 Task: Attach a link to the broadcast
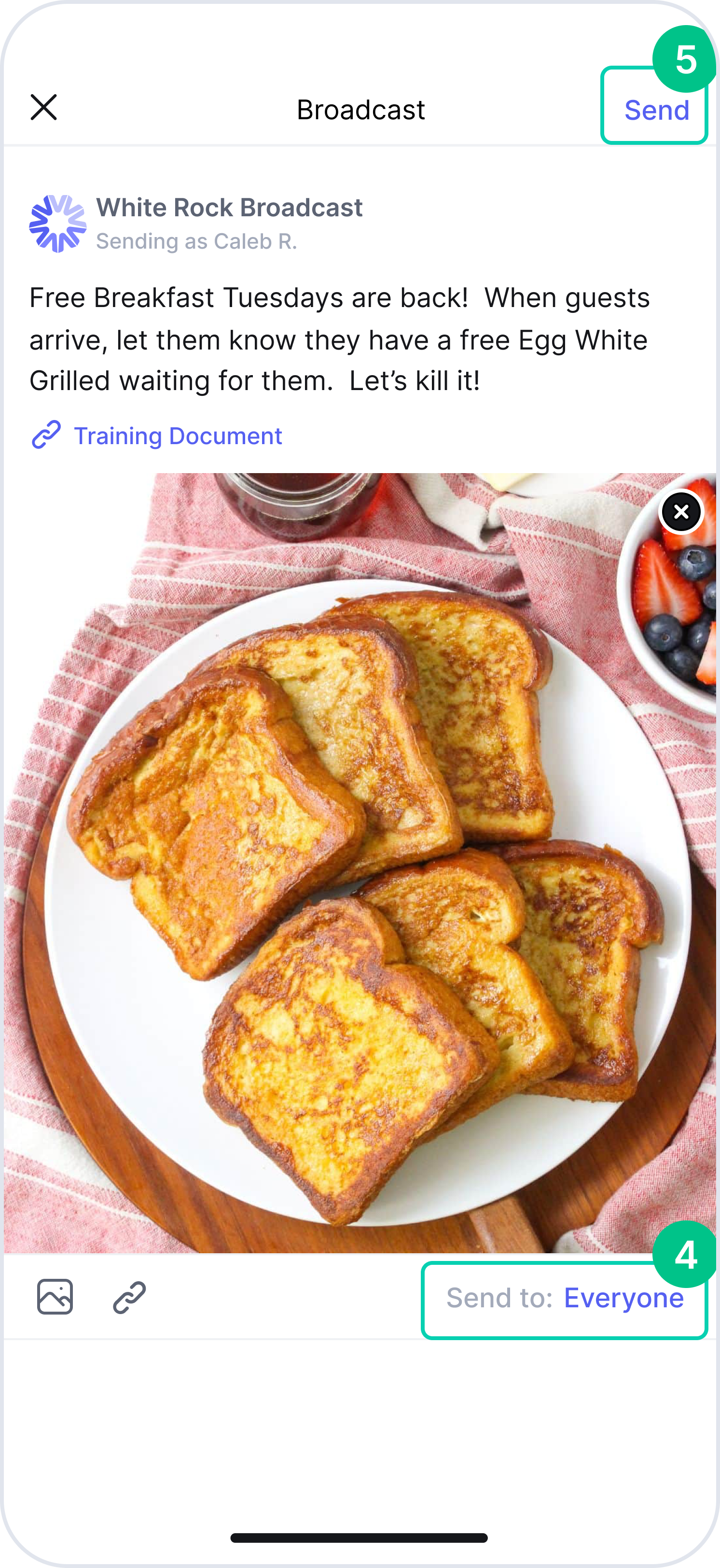[130, 1297]
